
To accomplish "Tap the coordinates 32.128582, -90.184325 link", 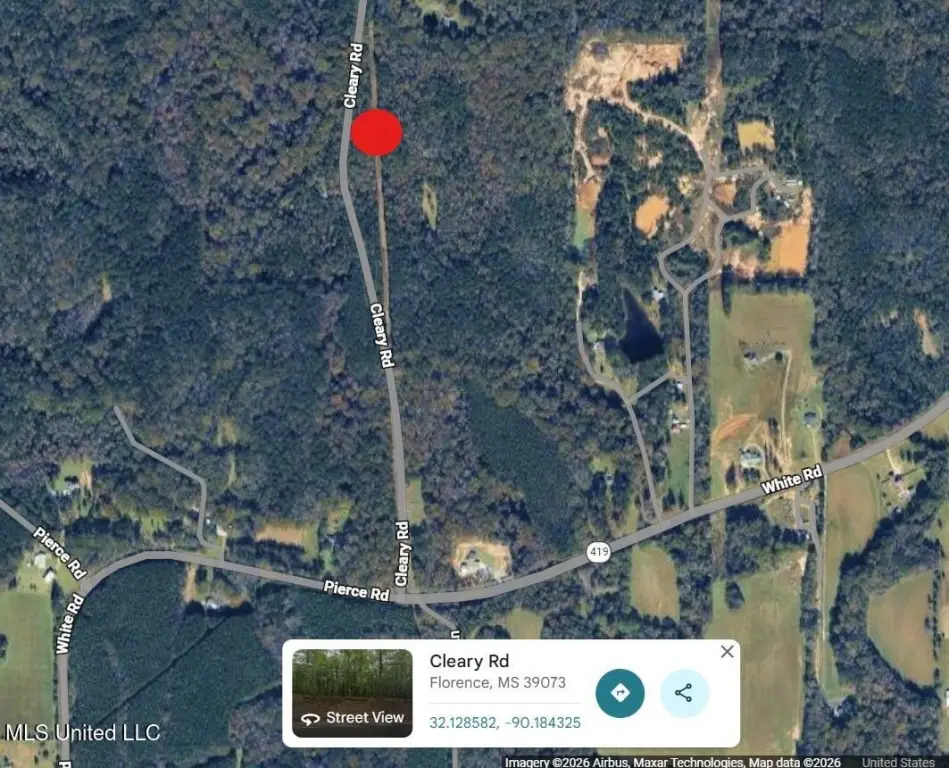I will coord(505,722).
